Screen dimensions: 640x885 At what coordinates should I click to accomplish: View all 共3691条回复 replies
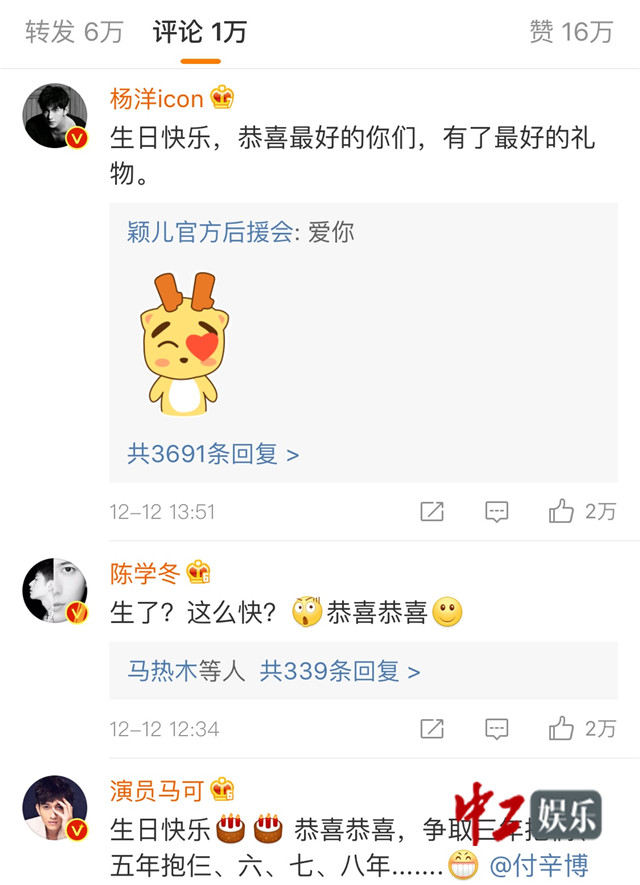click(213, 454)
